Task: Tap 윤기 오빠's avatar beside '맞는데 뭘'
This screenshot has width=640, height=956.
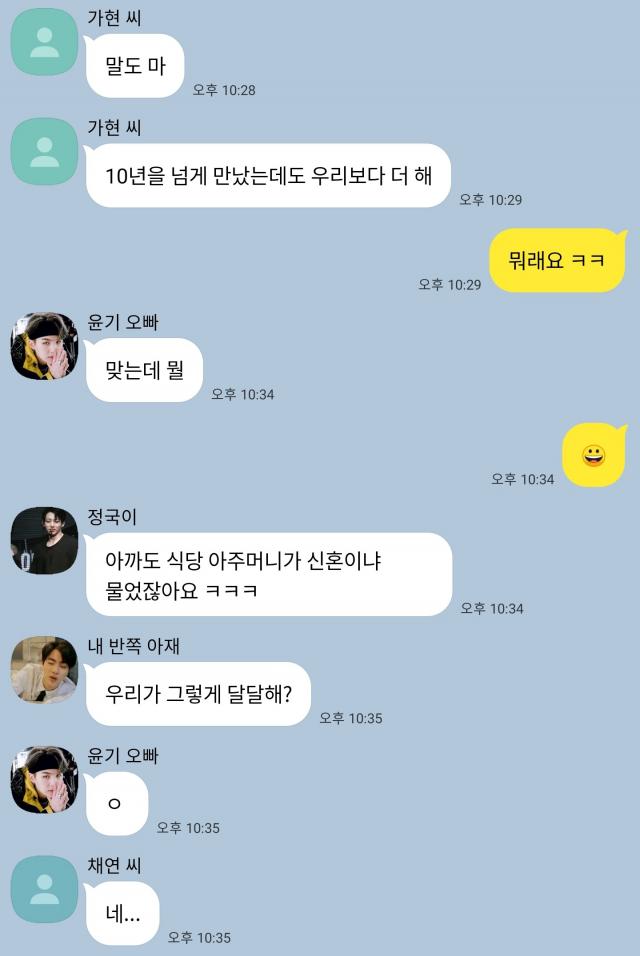Action: tap(44, 346)
